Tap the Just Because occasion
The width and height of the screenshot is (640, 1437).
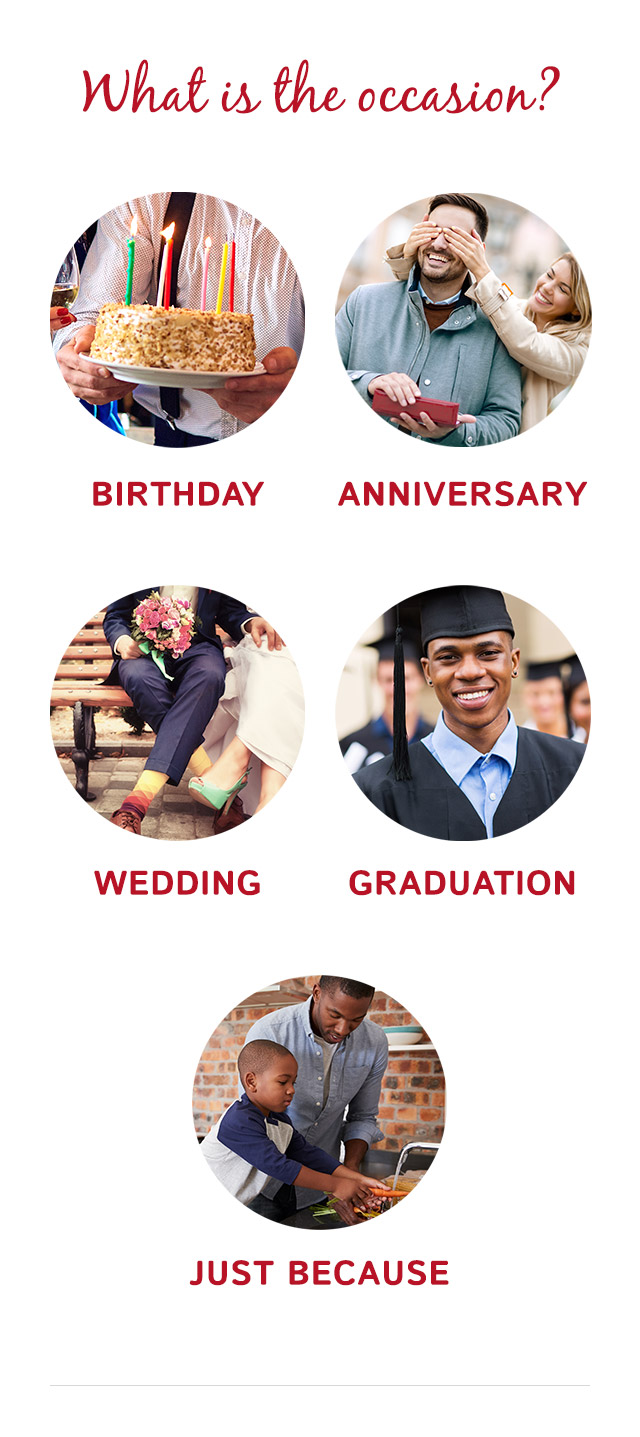click(x=319, y=1102)
